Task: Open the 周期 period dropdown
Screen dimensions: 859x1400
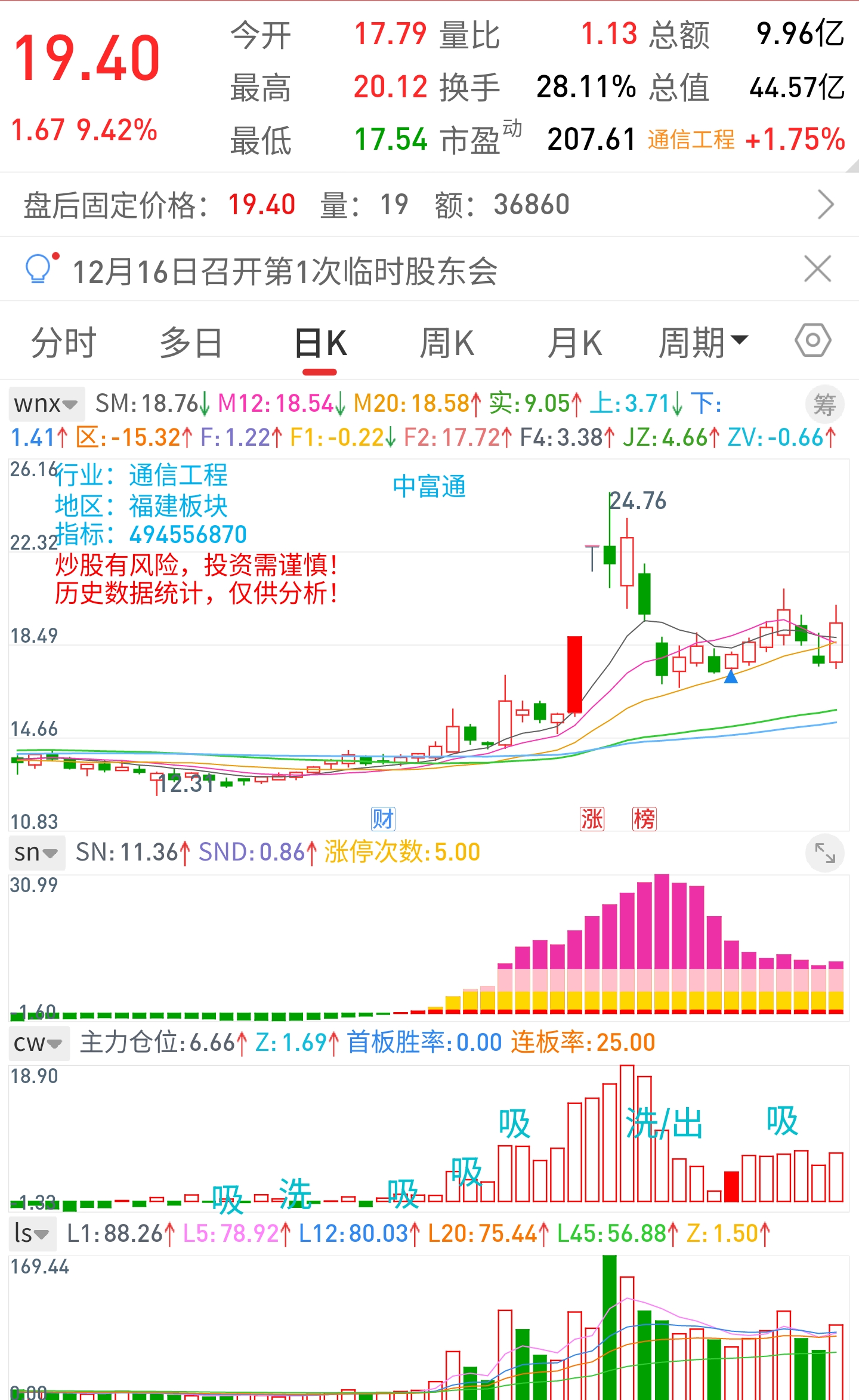Action: click(x=703, y=343)
